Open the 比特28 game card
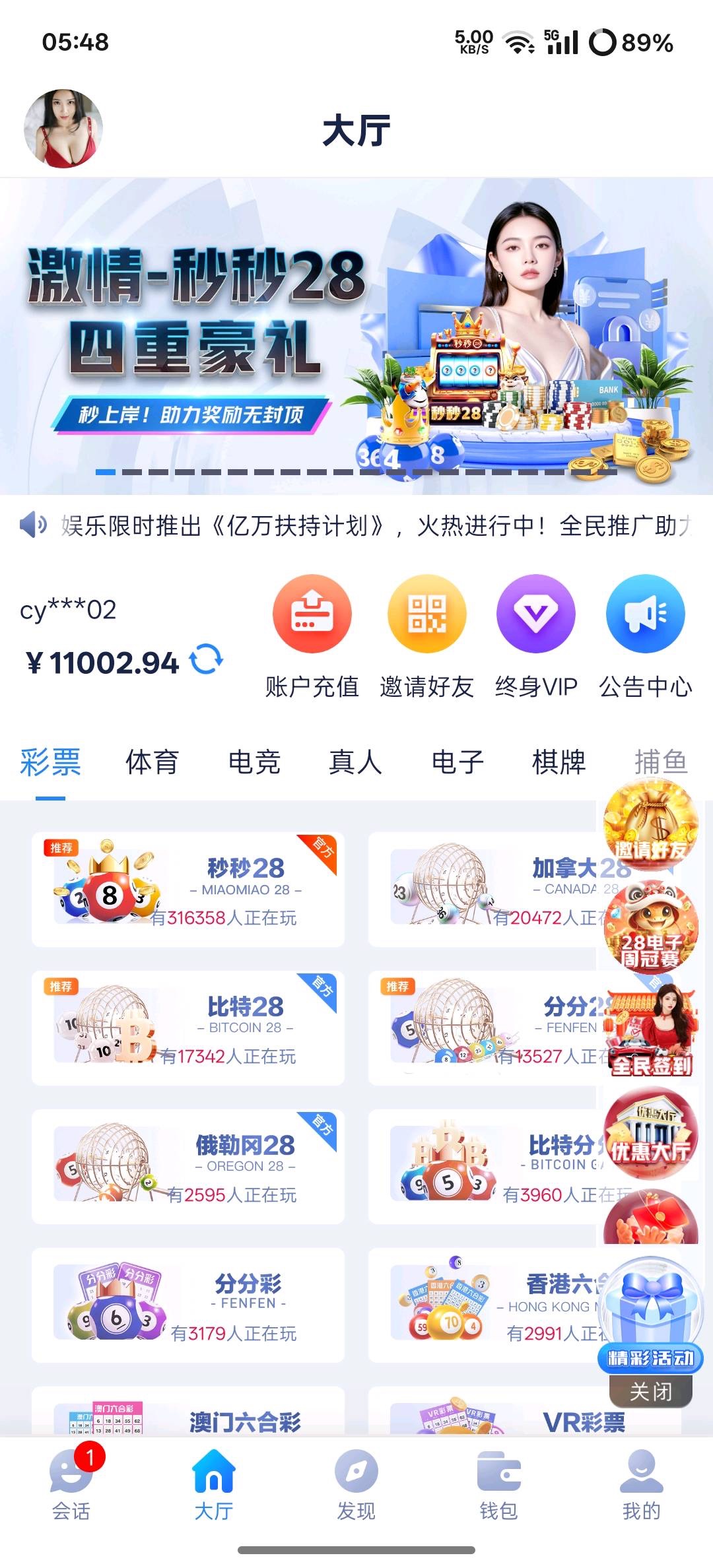713x1568 pixels. pyautogui.click(x=188, y=1028)
